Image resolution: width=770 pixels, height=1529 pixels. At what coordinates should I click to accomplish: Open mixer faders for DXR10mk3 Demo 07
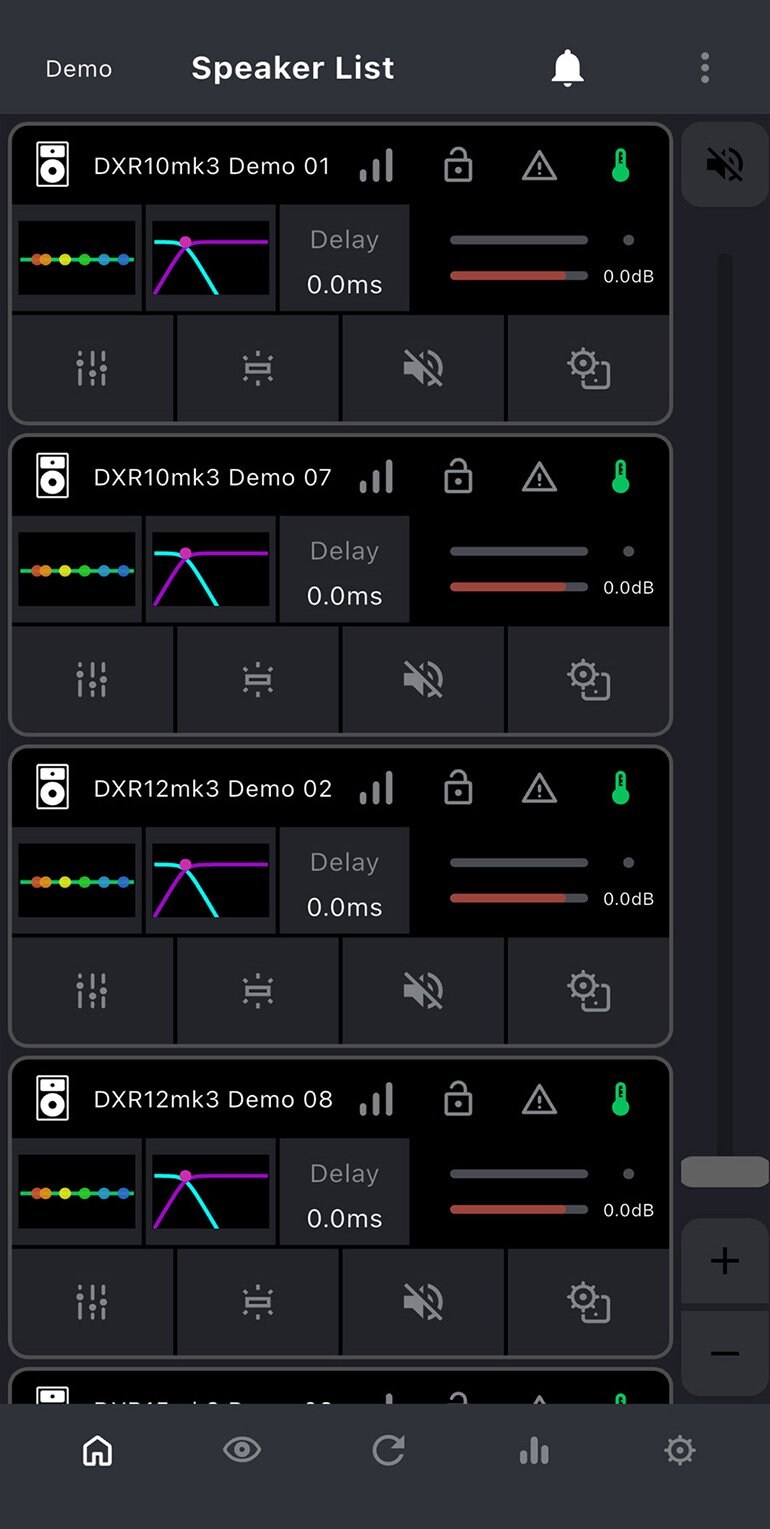[92, 679]
